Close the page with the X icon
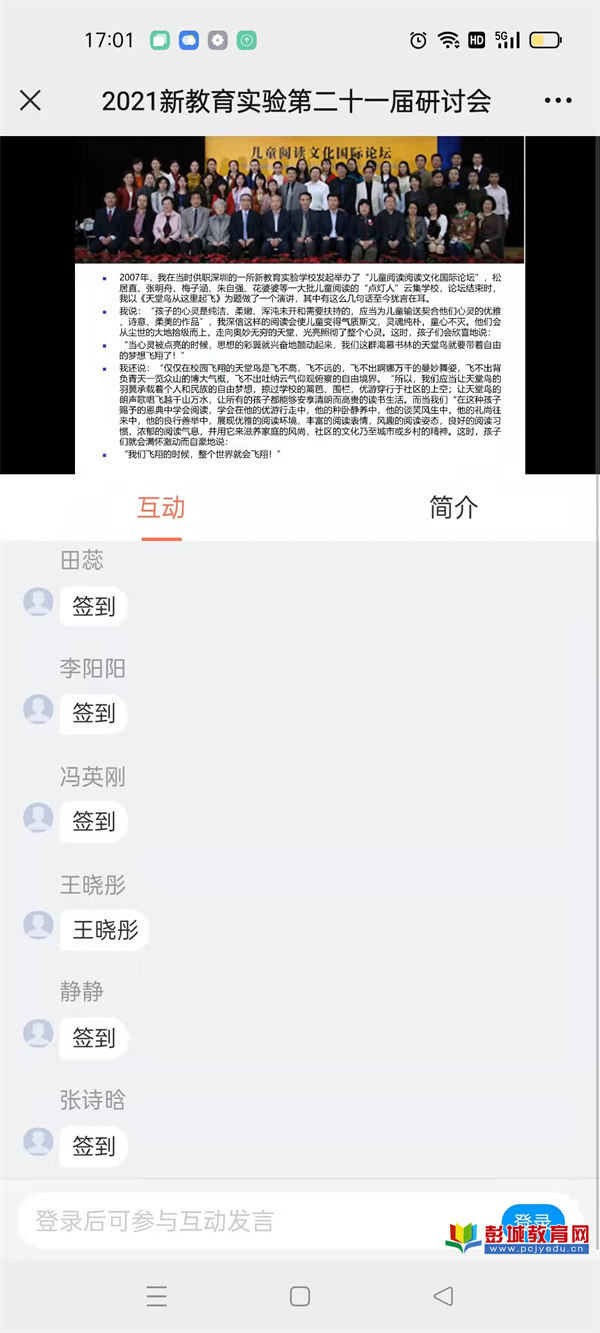 pyautogui.click(x=31, y=100)
